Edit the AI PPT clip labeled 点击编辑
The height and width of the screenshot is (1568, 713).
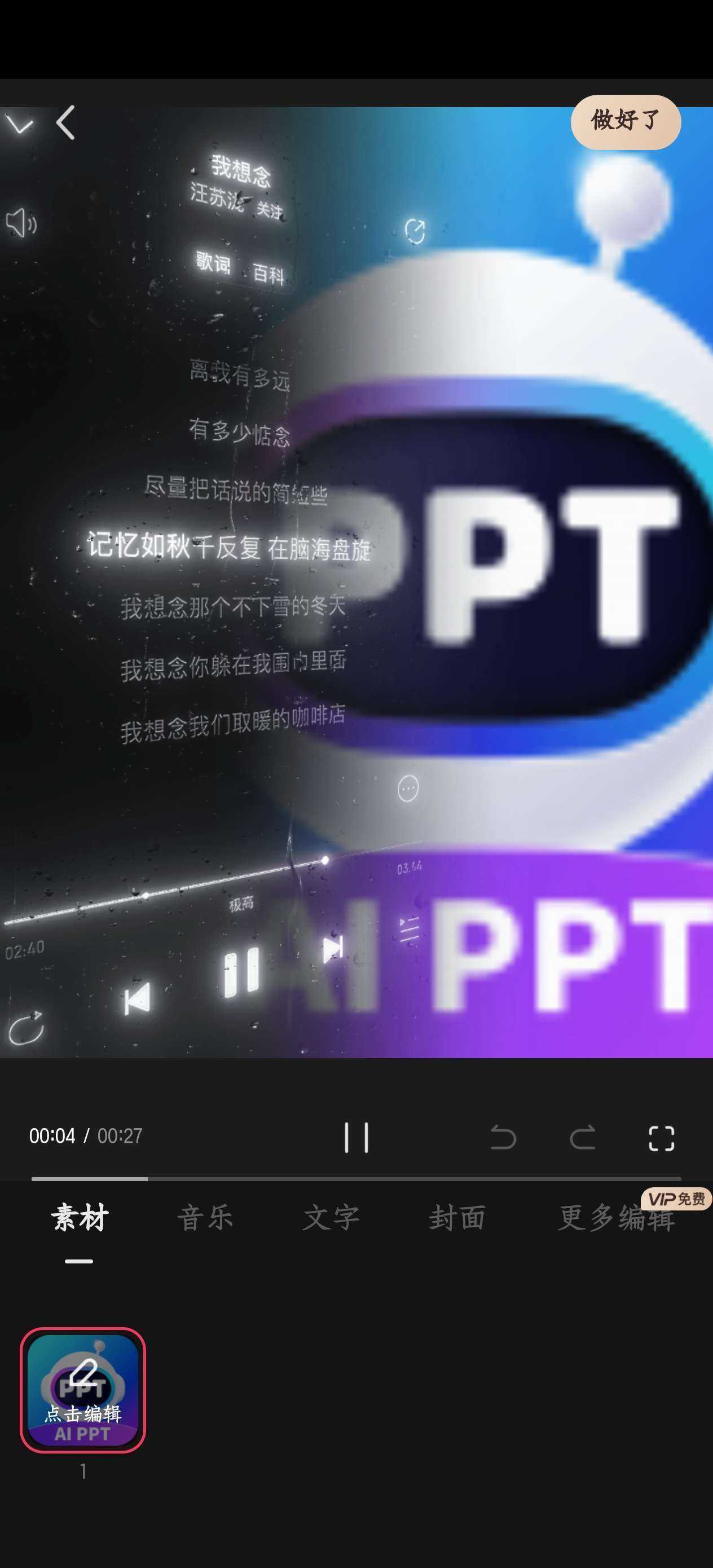pyautogui.click(x=83, y=1390)
